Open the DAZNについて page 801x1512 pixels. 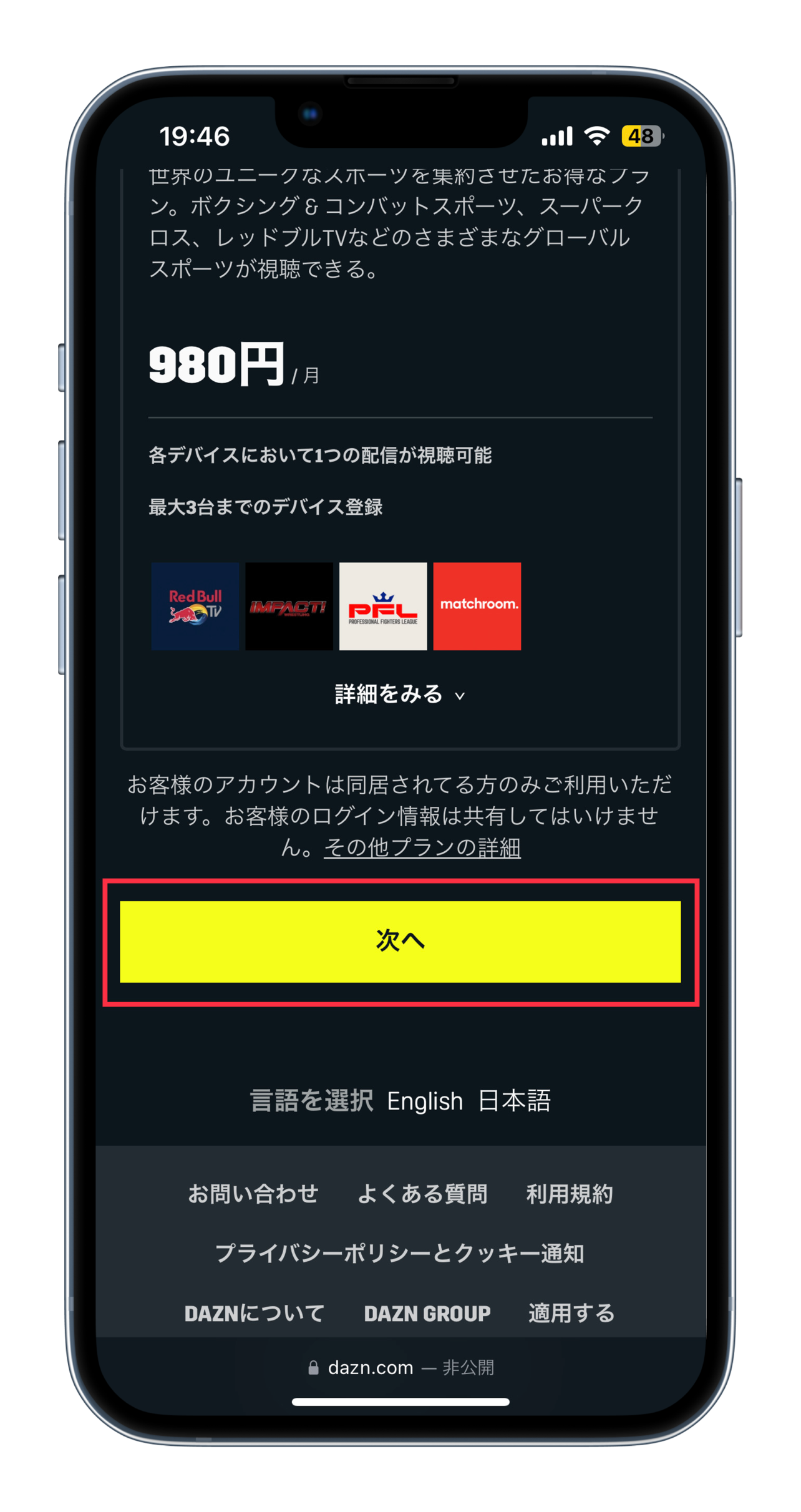click(x=255, y=1313)
